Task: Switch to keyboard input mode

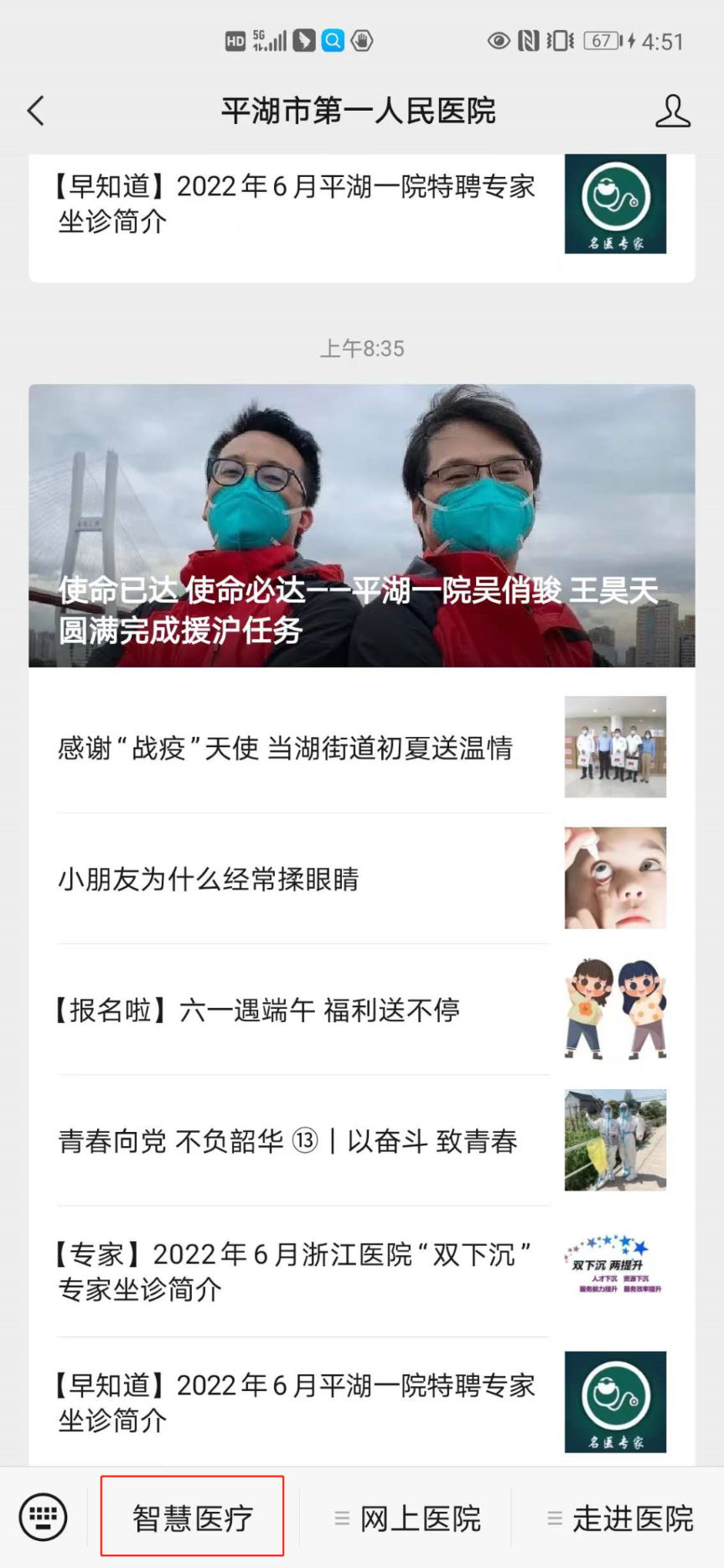Action: 43,1517
